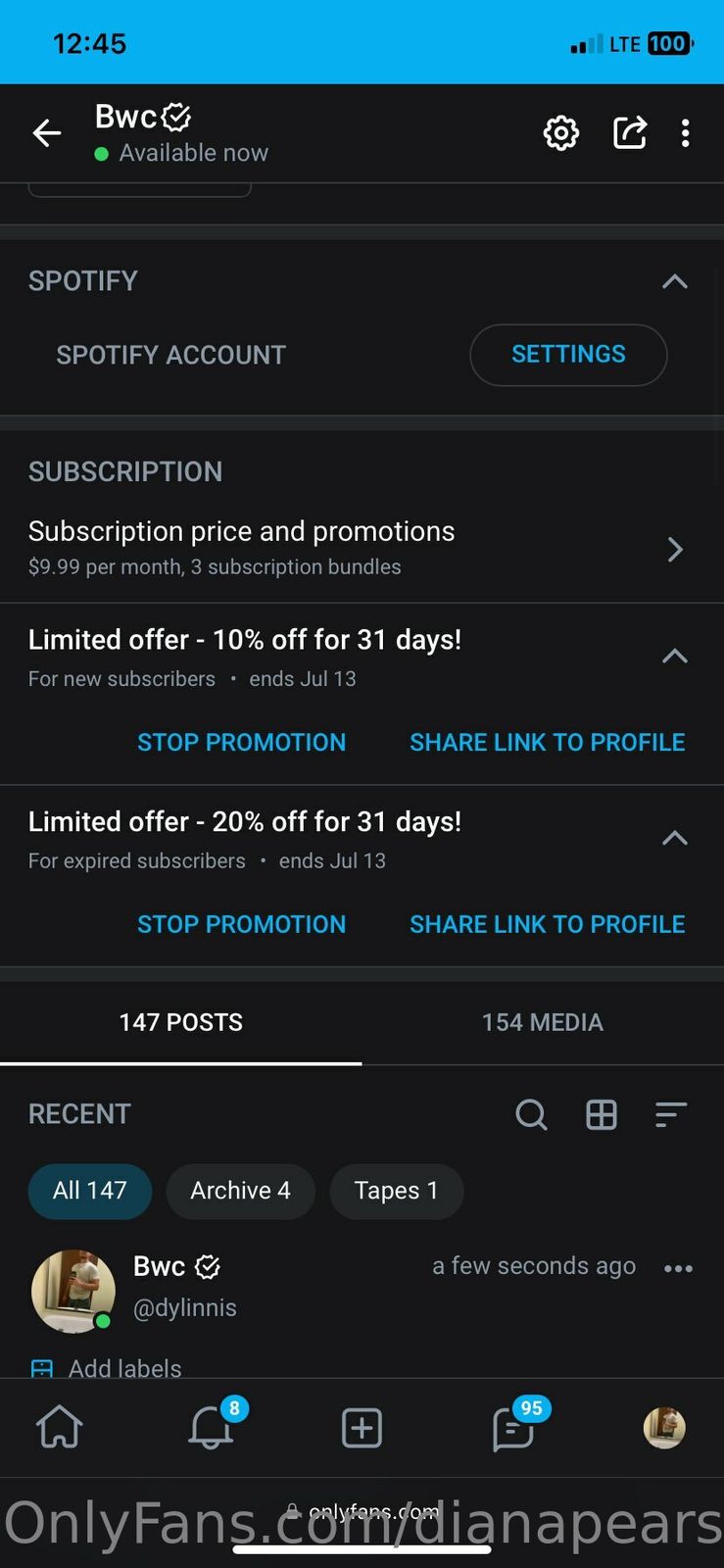Viewport: 724px width, 1568px height.
Task: Stop the 20% off promotion
Action: tap(241, 925)
